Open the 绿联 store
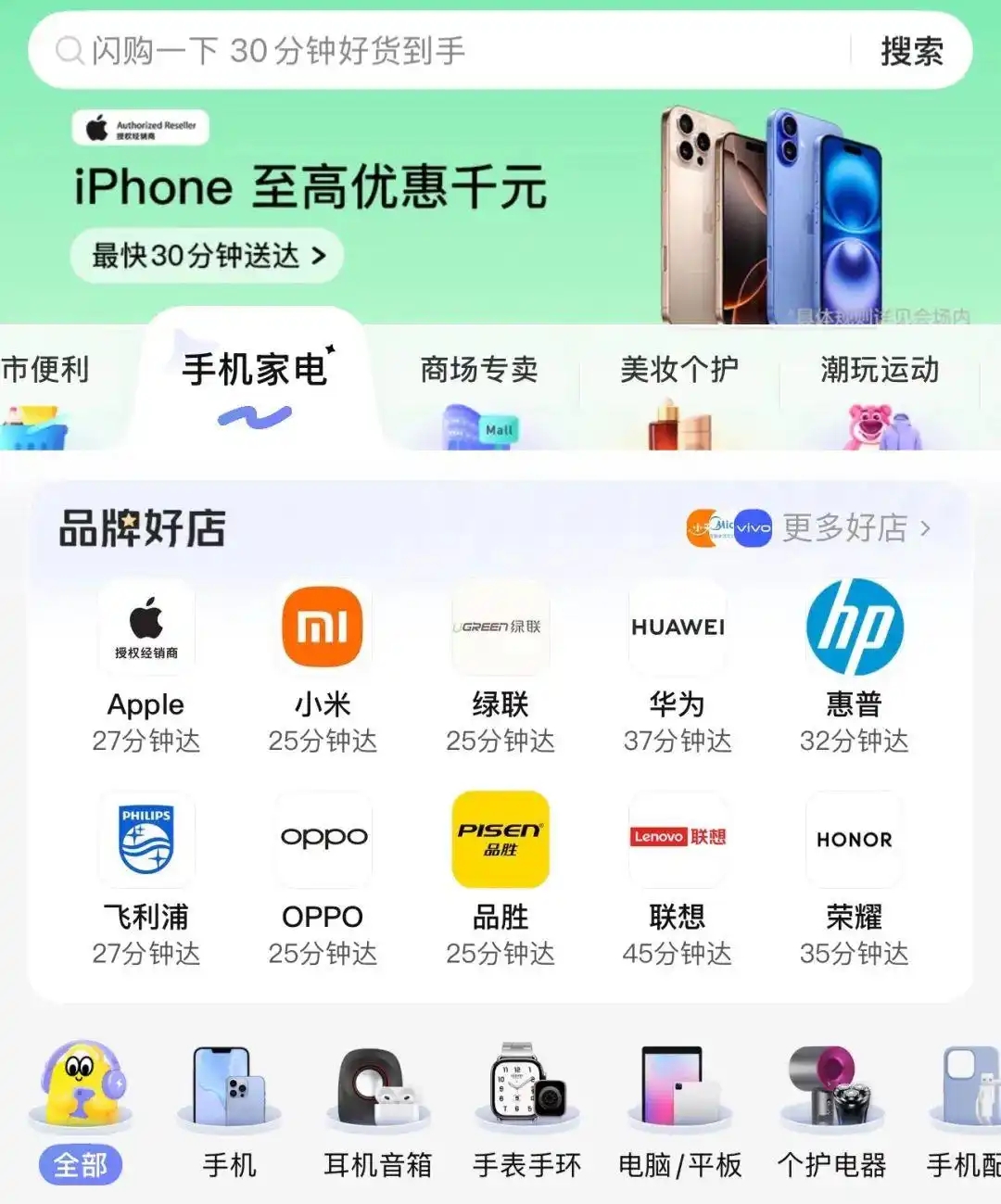This screenshot has height=1204, width=1001. 500,665
